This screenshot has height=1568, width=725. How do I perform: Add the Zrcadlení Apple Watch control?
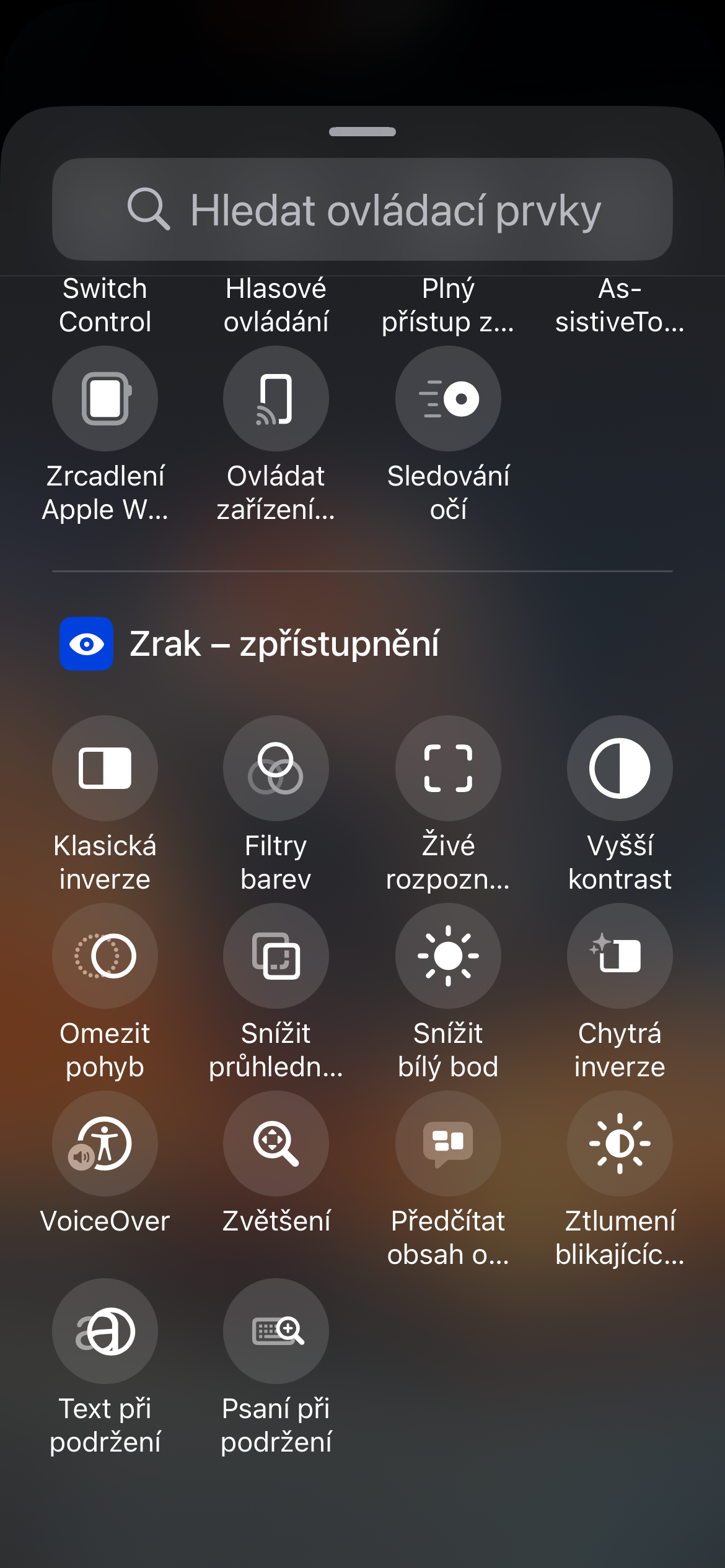coord(105,398)
